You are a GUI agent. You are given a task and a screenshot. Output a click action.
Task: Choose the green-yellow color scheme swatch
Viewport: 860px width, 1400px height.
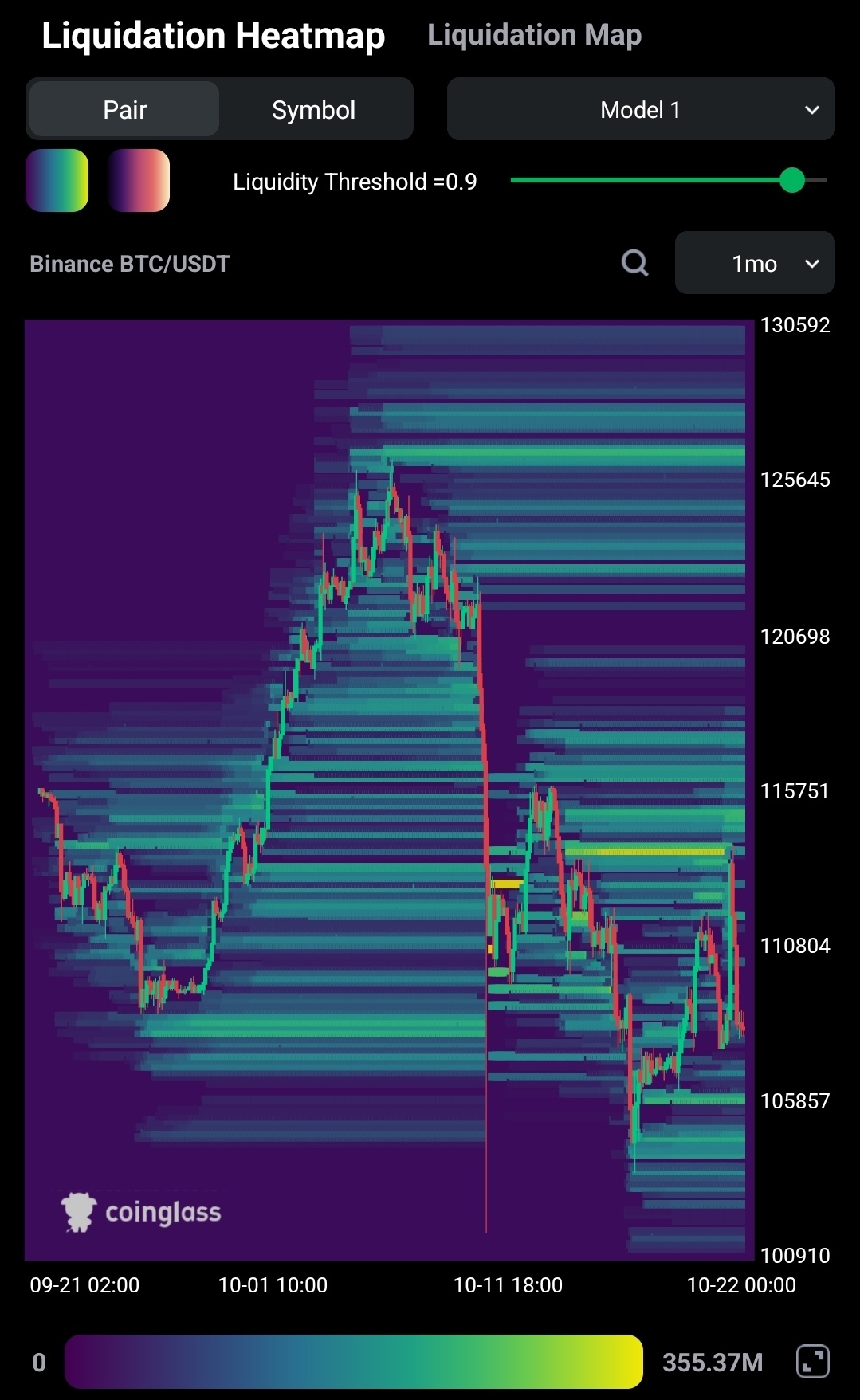click(57, 181)
